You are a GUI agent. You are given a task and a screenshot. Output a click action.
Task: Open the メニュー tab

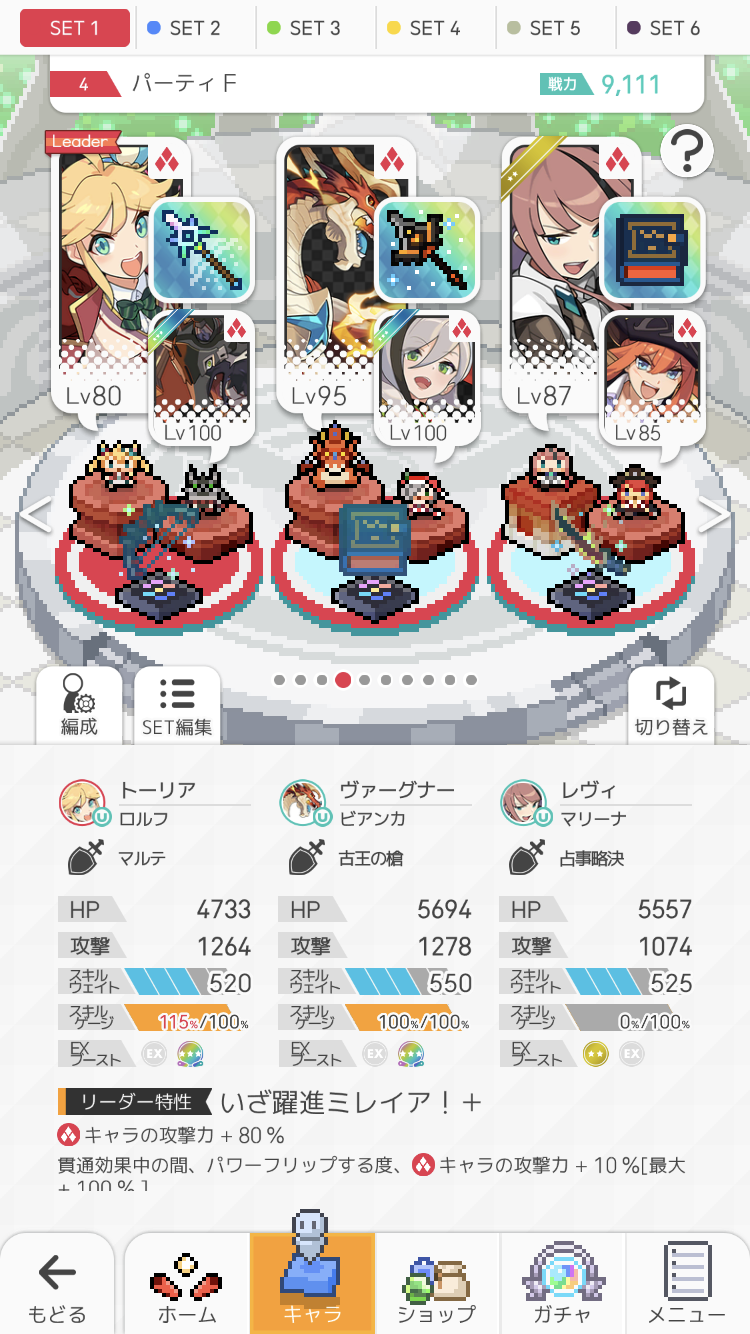[687, 1285]
